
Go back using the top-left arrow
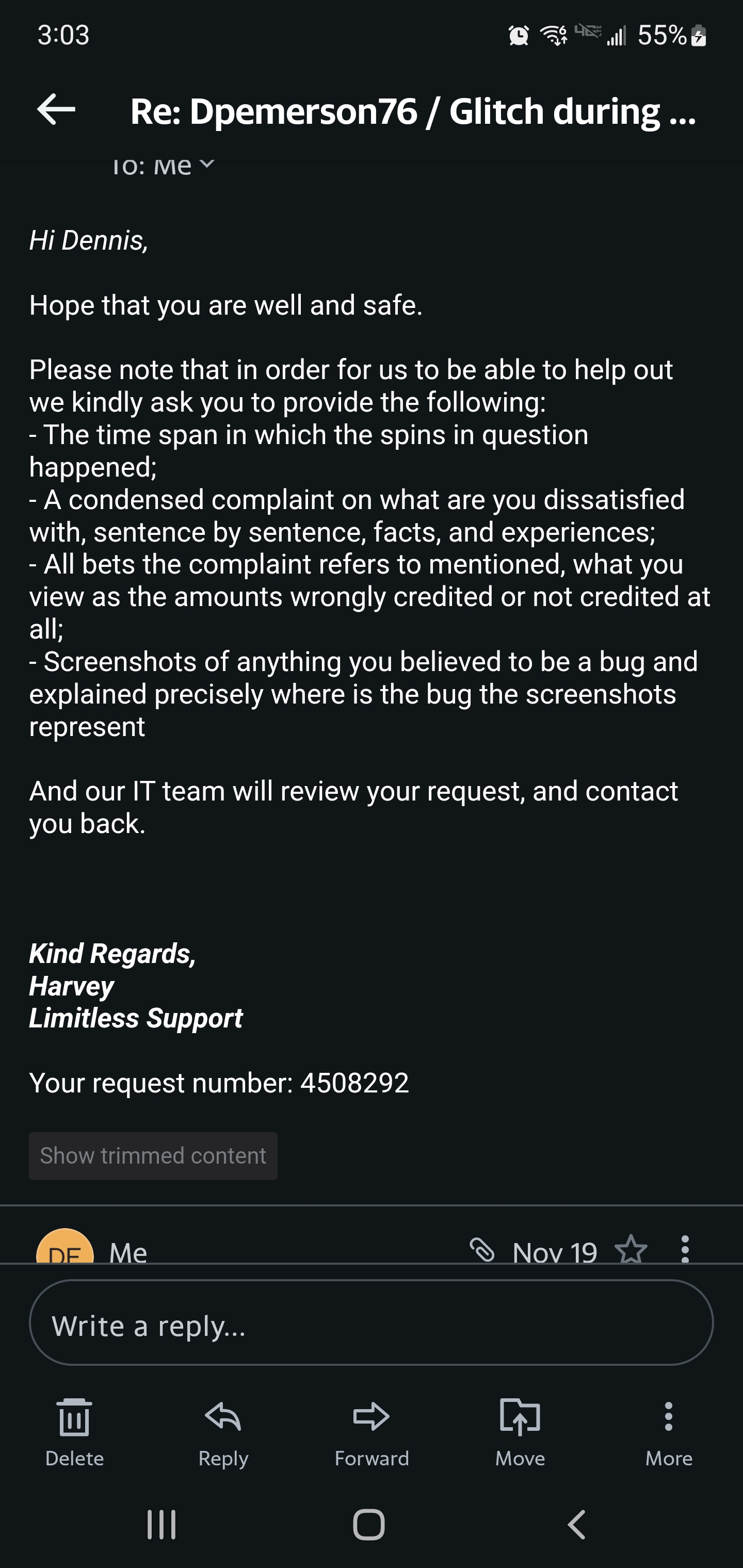tap(56, 110)
